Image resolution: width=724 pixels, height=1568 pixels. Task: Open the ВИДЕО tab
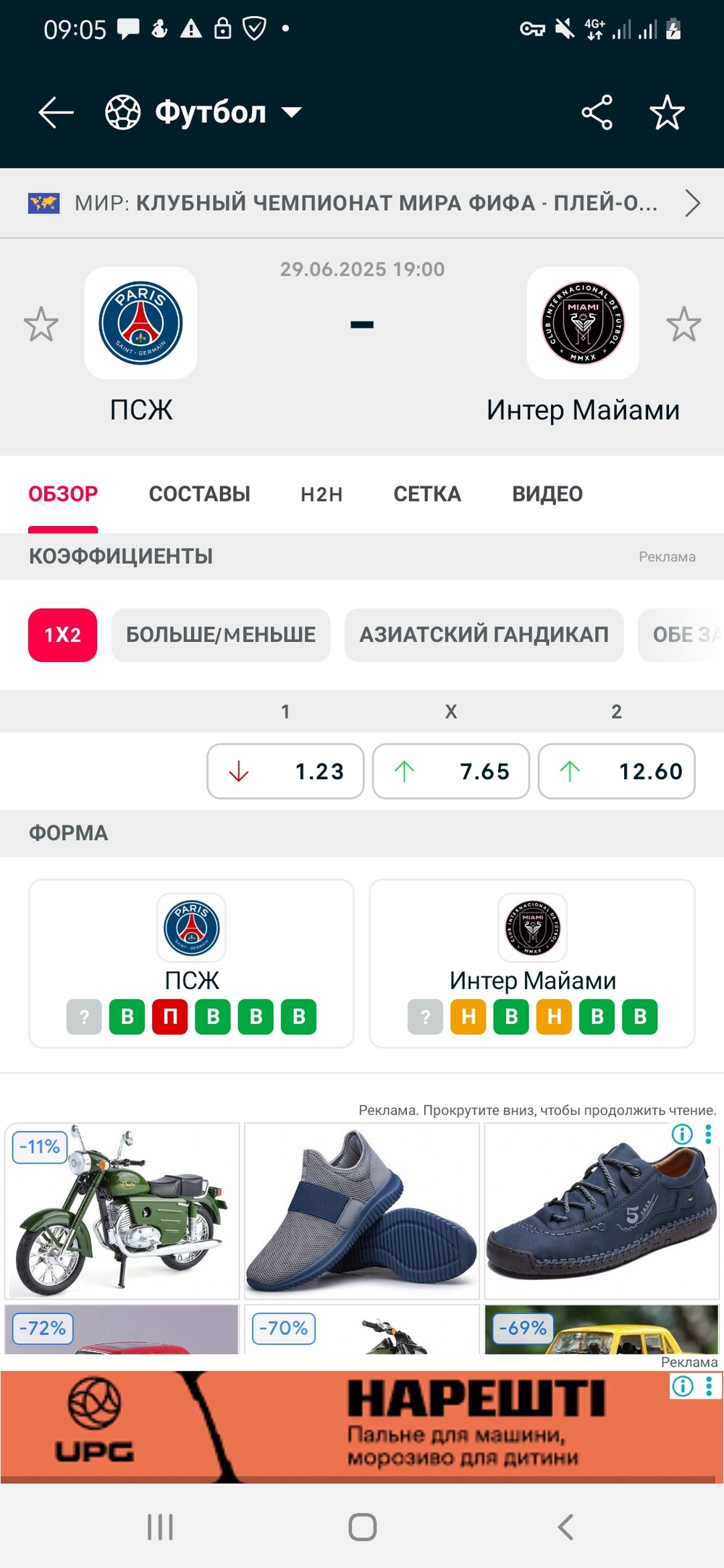click(547, 494)
